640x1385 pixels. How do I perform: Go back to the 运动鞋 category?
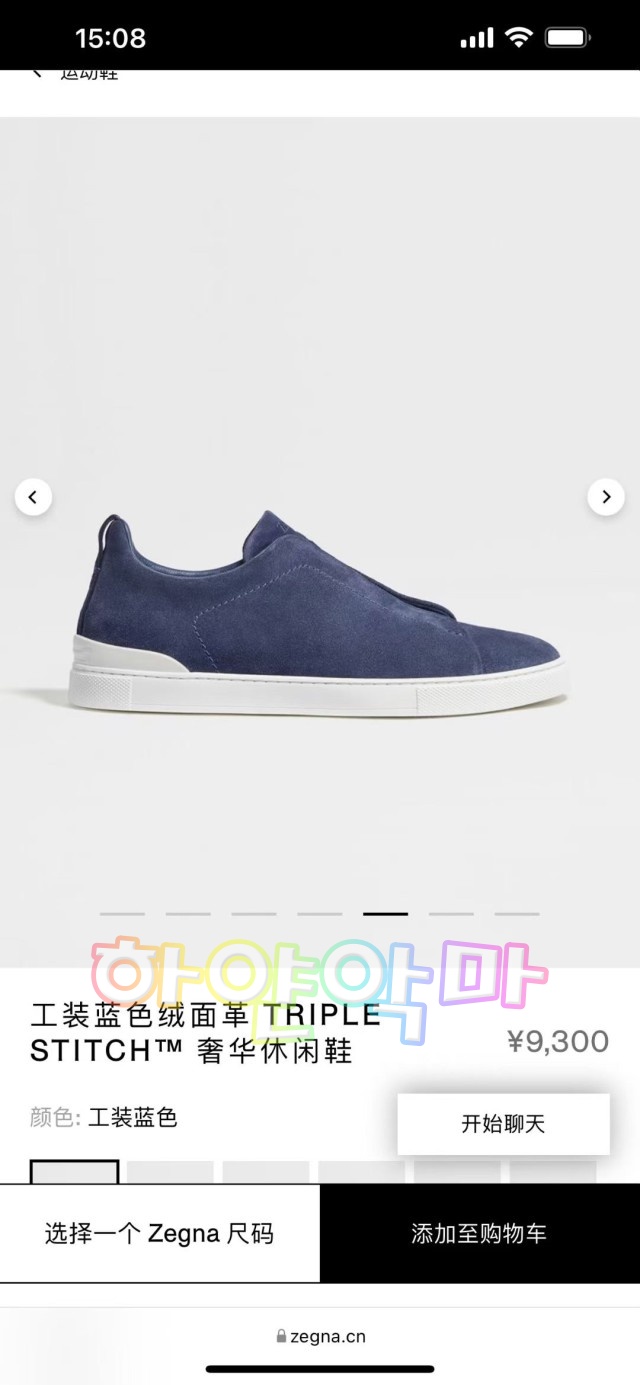coord(38,73)
